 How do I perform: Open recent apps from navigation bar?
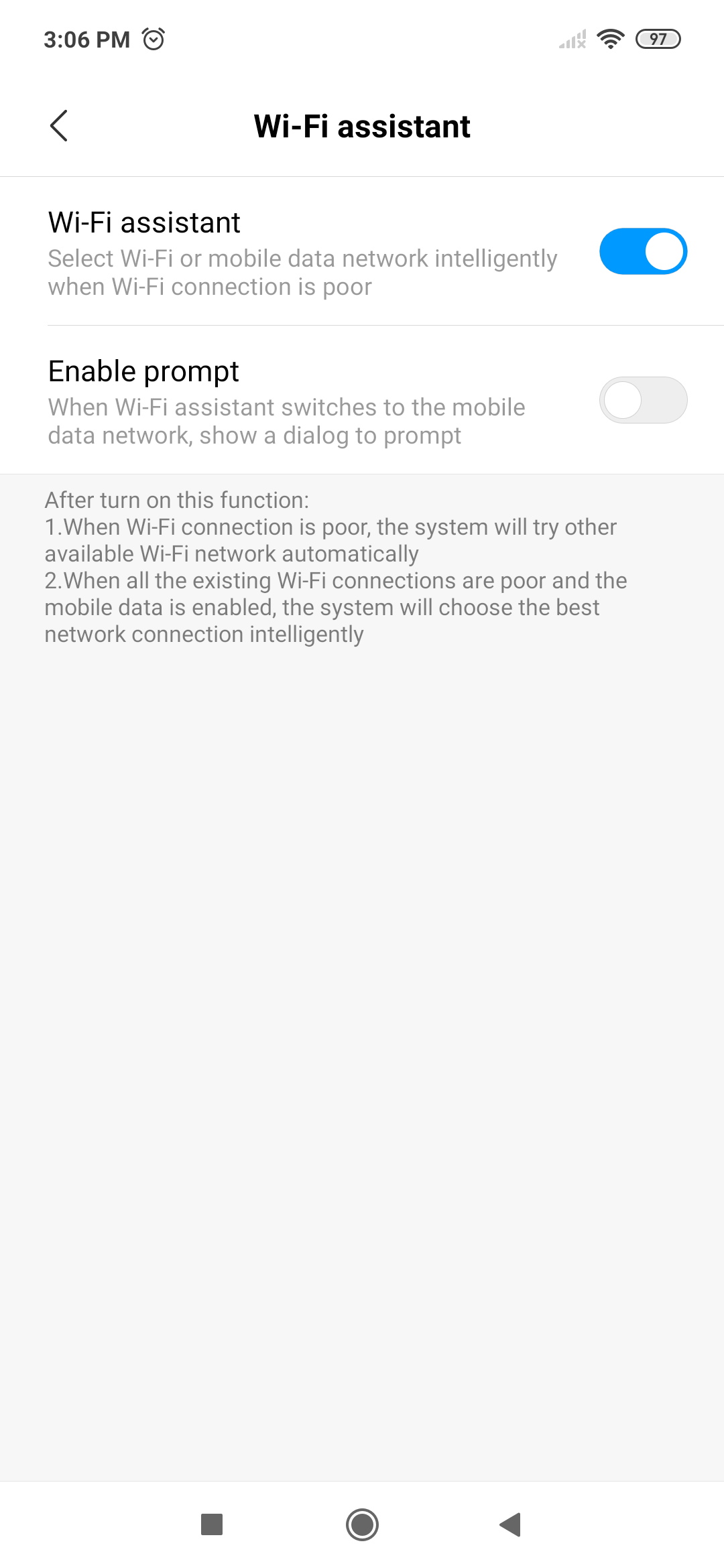point(212,1524)
